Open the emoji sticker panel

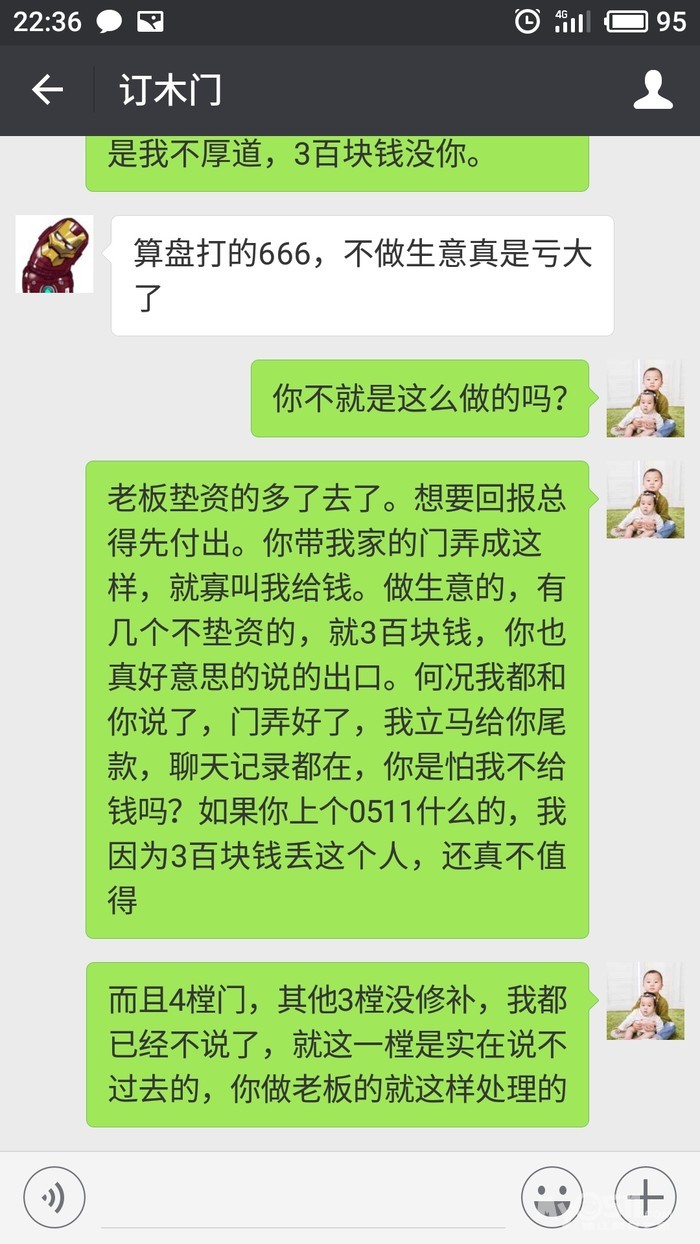[x=552, y=1197]
